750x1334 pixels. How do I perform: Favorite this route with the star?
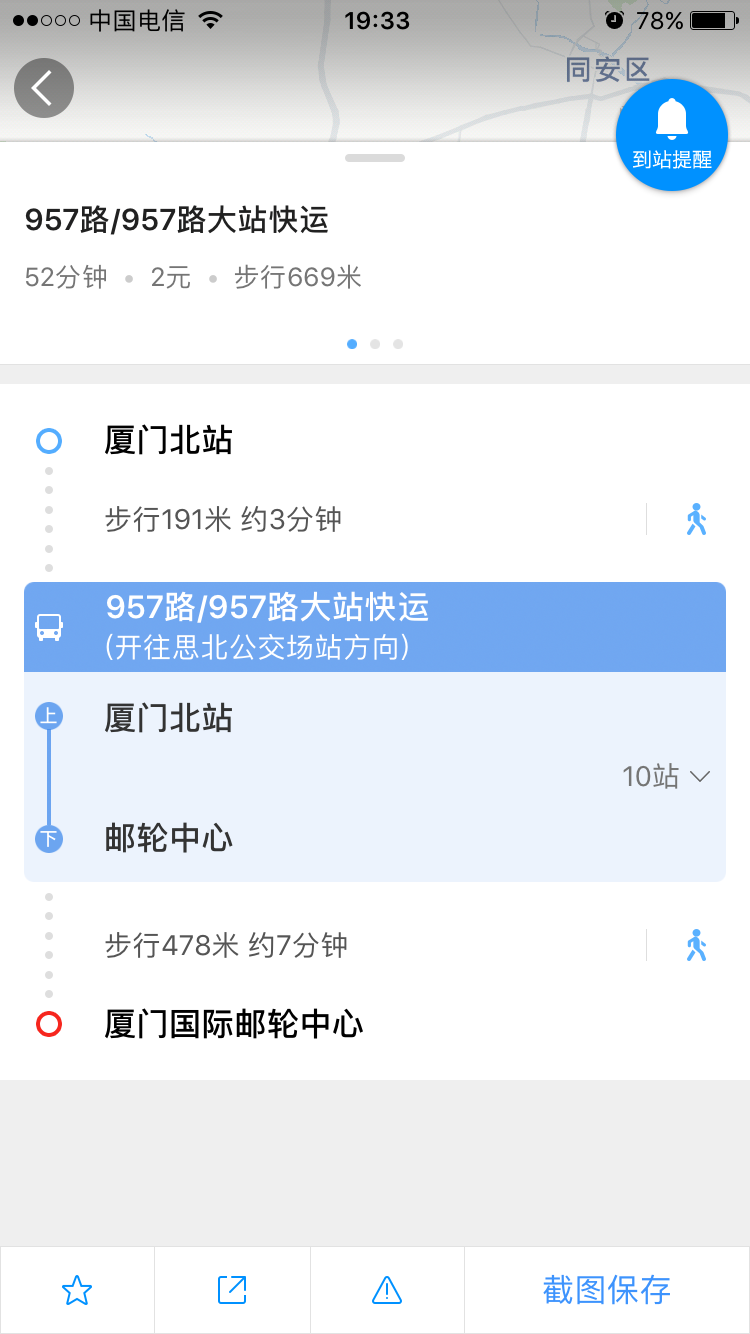(77, 1290)
